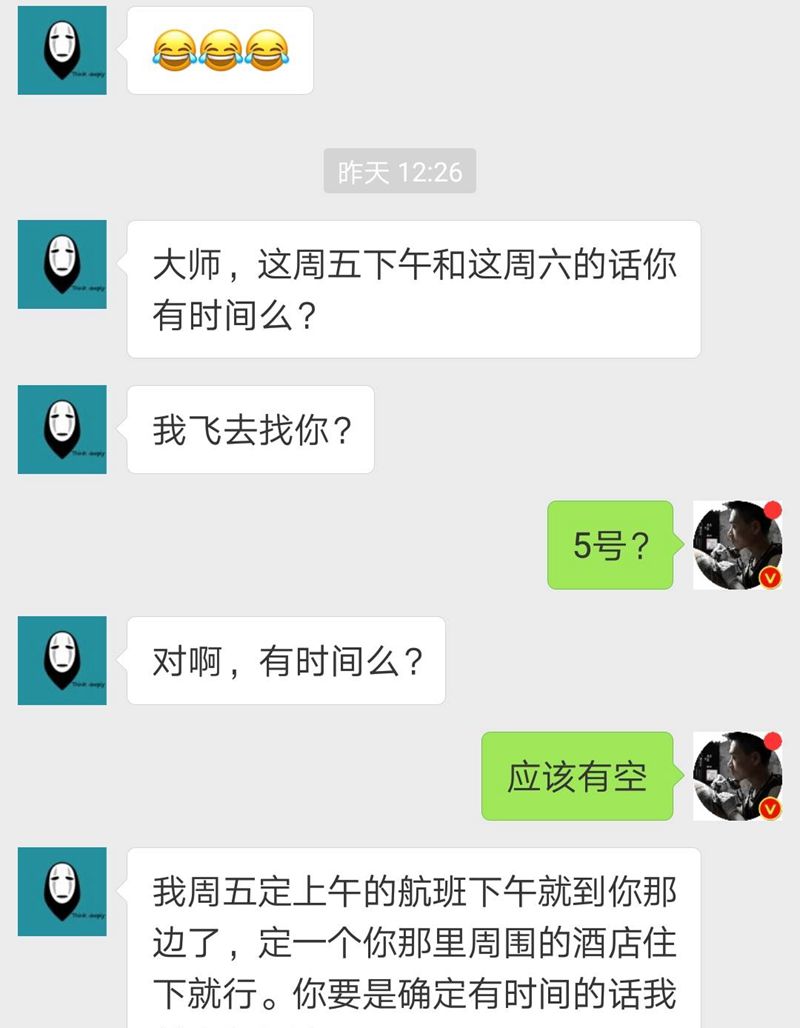Viewport: 800px width, 1028px height.
Task: Open sender's avatar beside the laughing emojis
Action: click(x=62, y=50)
